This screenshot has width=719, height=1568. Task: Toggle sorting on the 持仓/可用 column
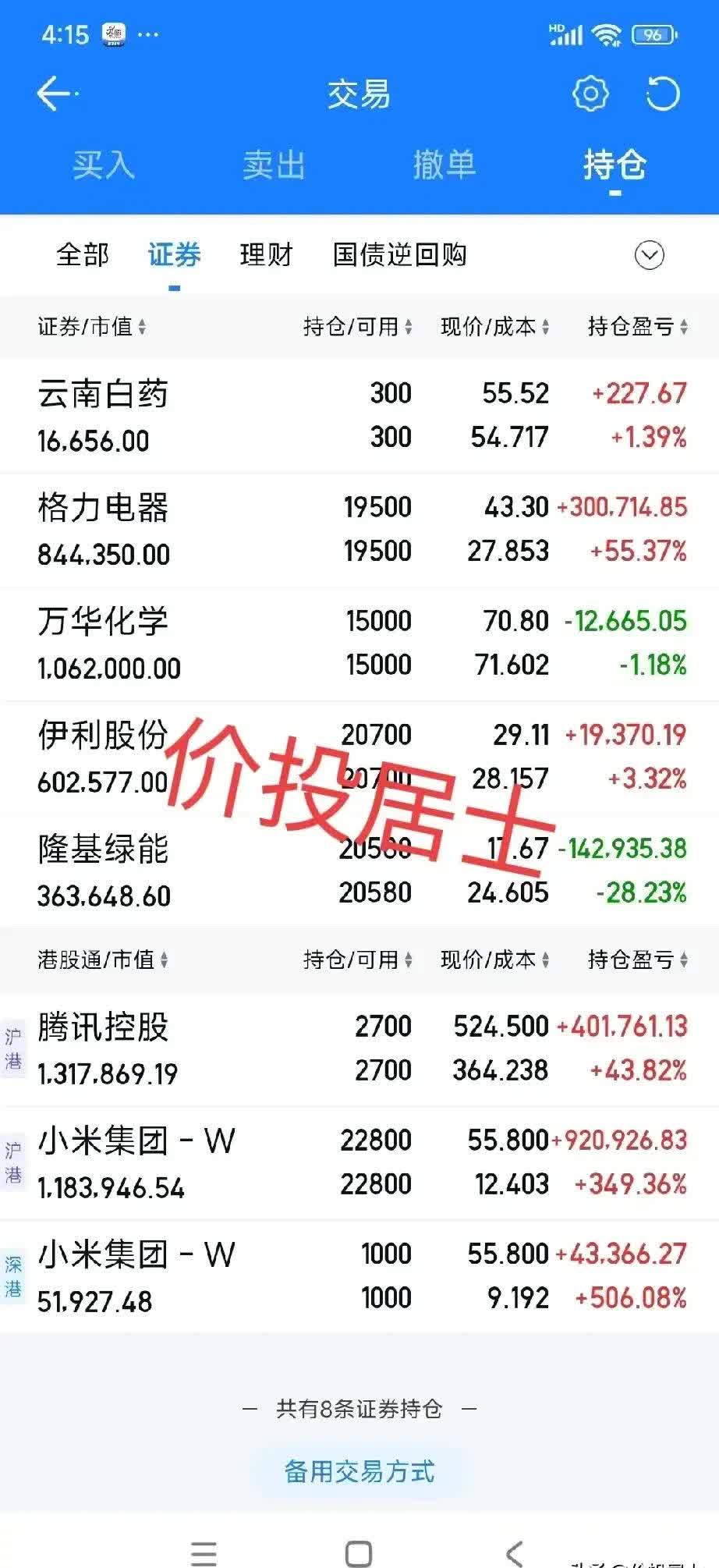pos(407,327)
